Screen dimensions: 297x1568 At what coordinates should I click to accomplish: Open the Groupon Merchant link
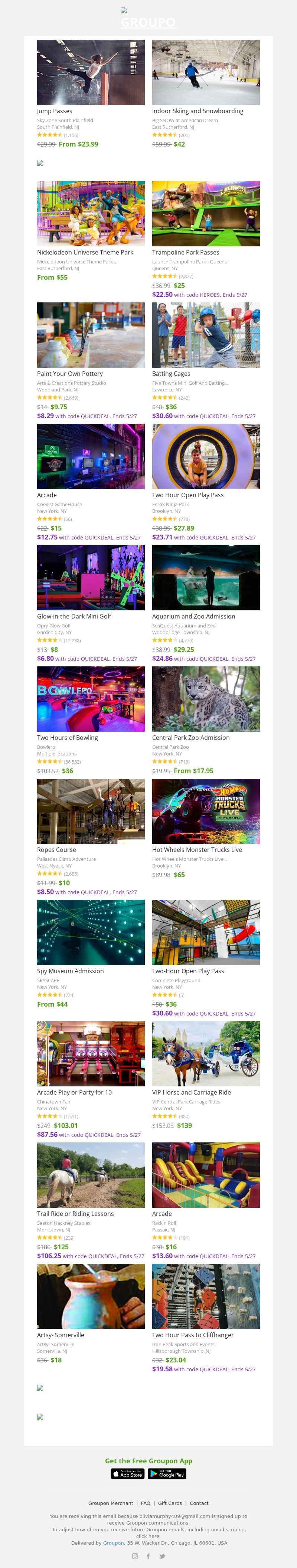(111, 1503)
